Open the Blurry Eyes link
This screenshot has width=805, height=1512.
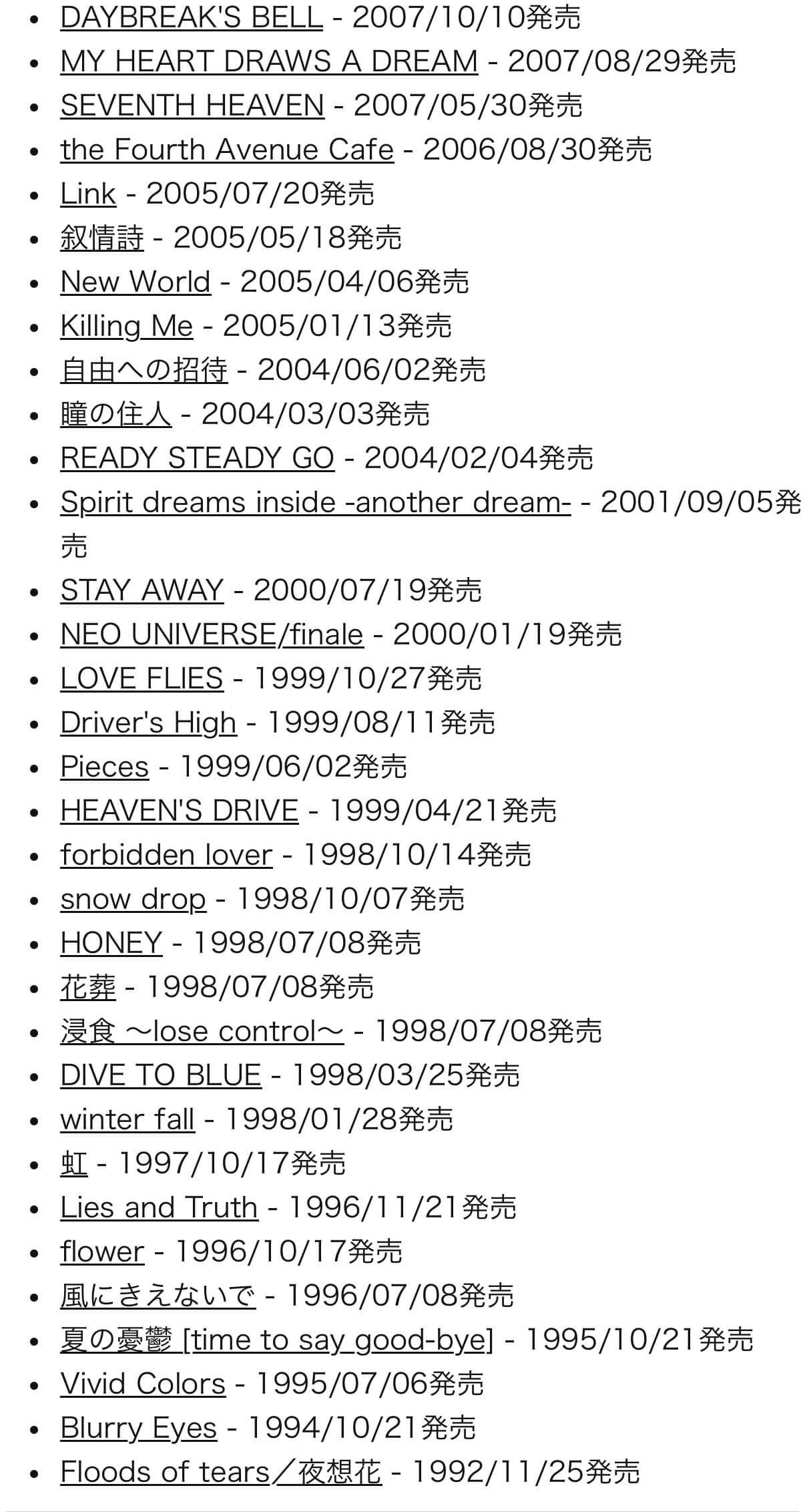pos(138,1428)
